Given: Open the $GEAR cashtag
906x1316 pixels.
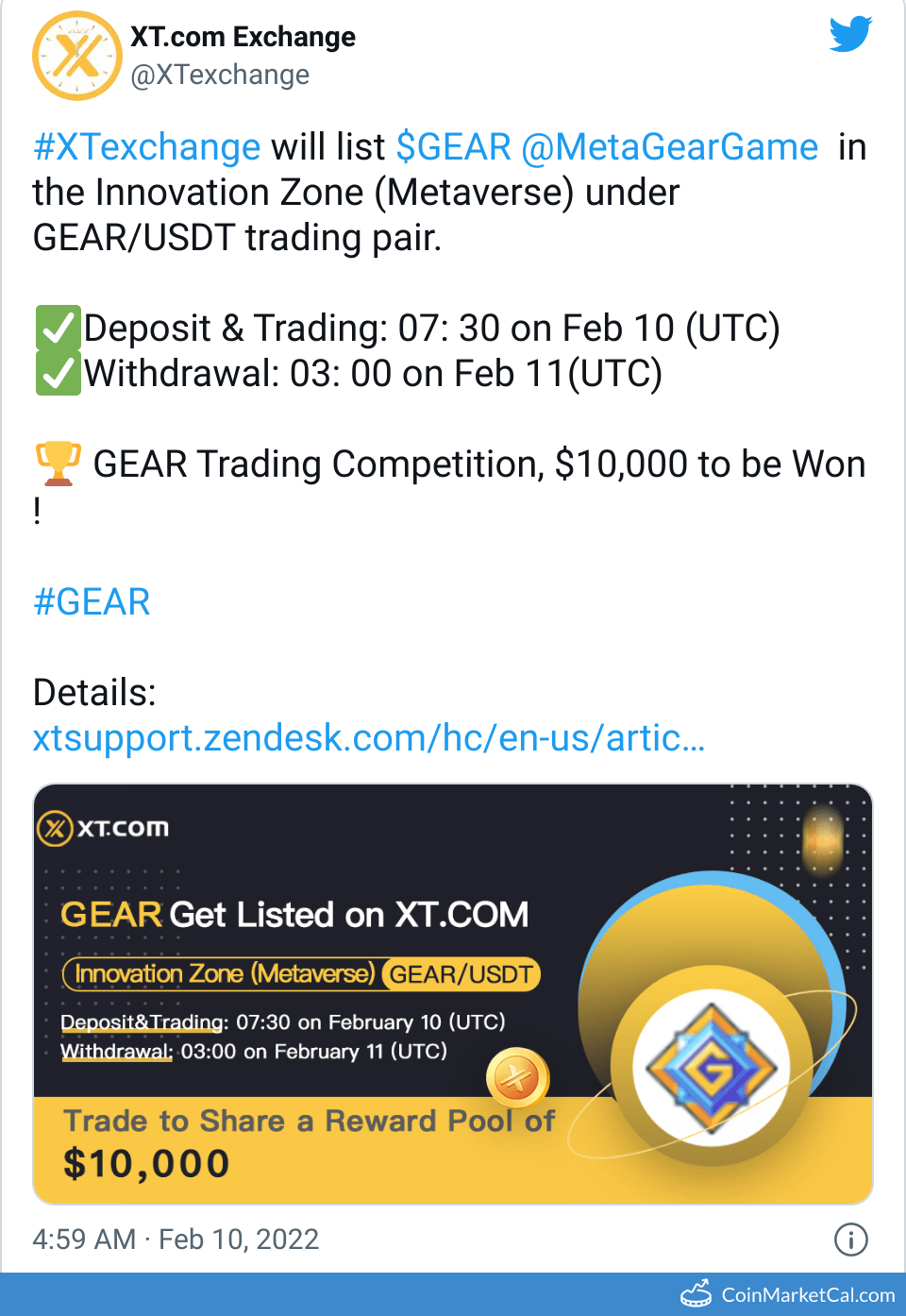Looking at the screenshot, I should (453, 147).
